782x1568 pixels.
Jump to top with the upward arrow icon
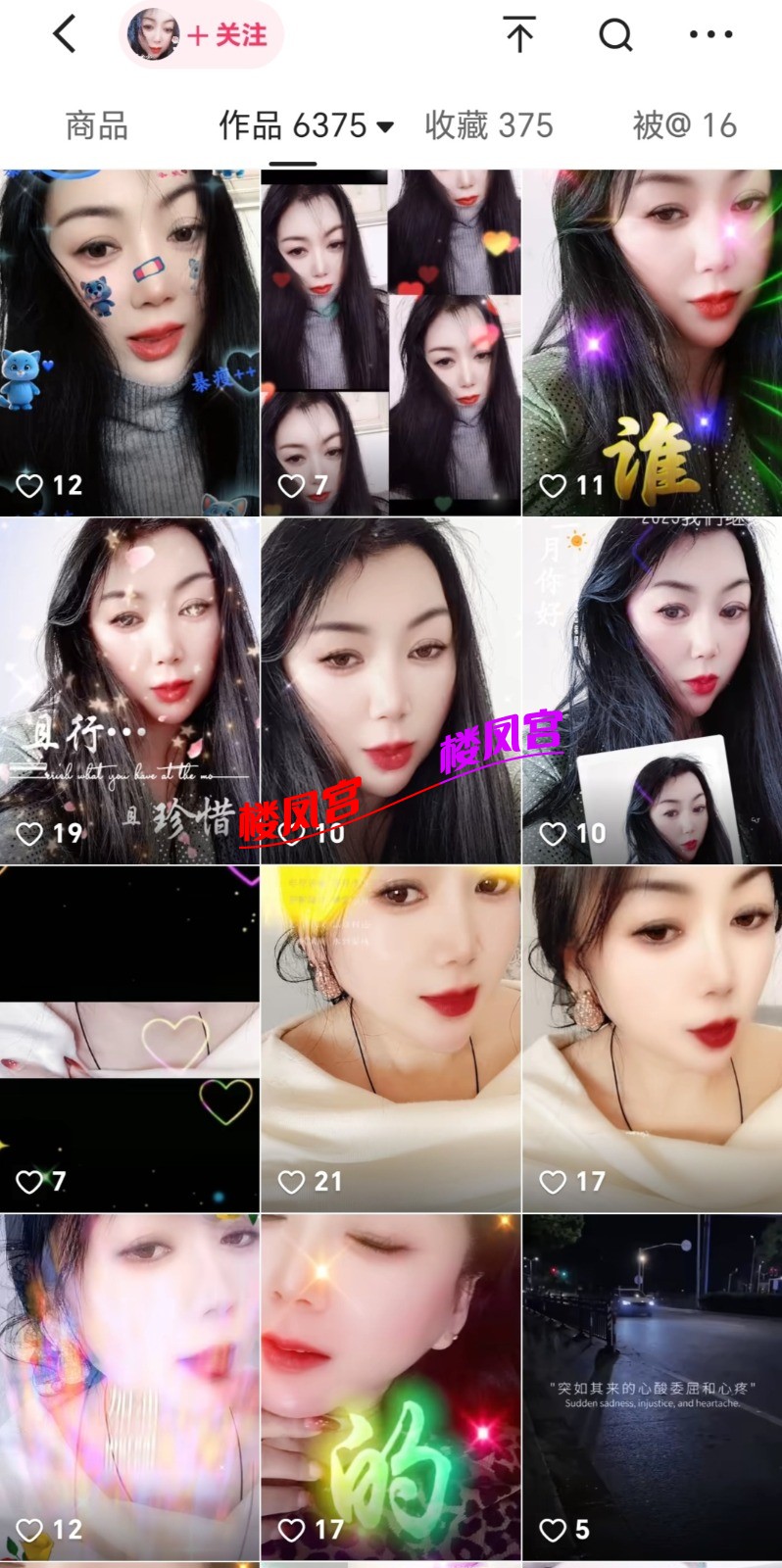tap(519, 35)
